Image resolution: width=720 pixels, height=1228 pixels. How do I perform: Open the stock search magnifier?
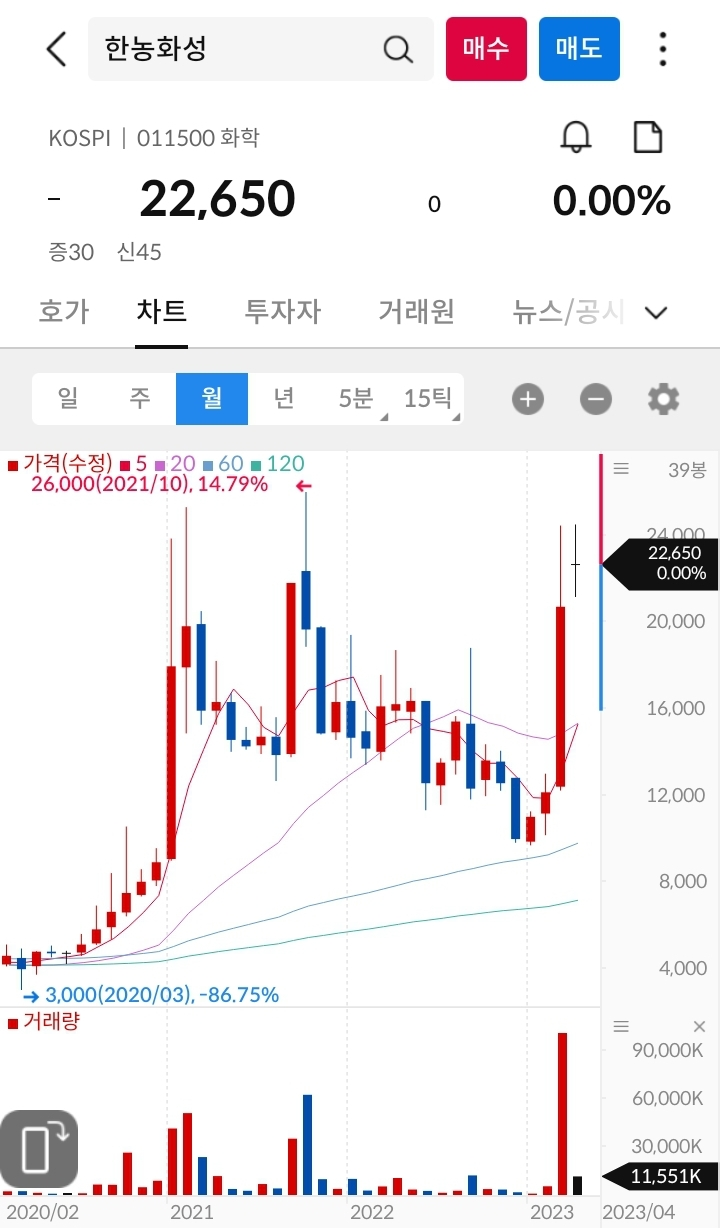click(x=398, y=48)
